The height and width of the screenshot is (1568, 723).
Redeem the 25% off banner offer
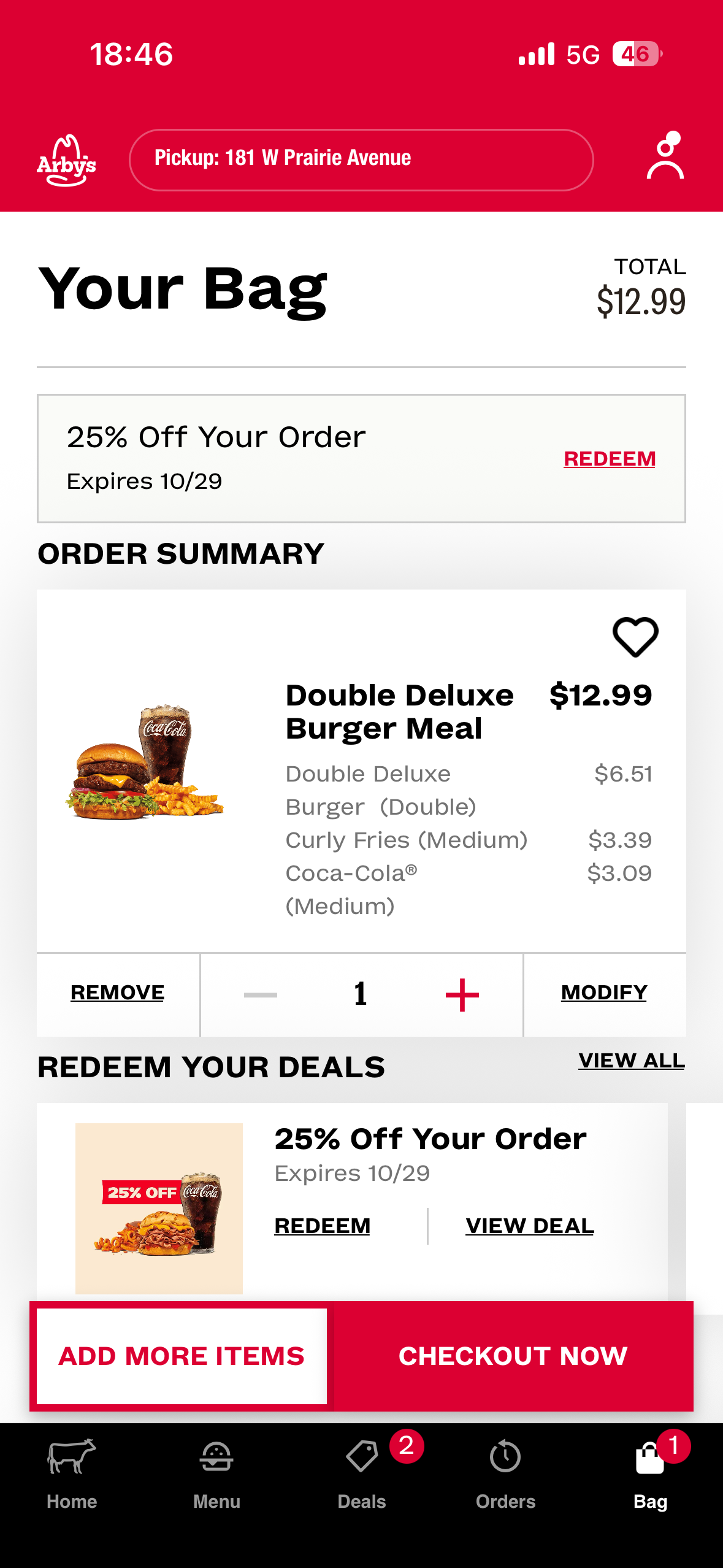pos(609,459)
